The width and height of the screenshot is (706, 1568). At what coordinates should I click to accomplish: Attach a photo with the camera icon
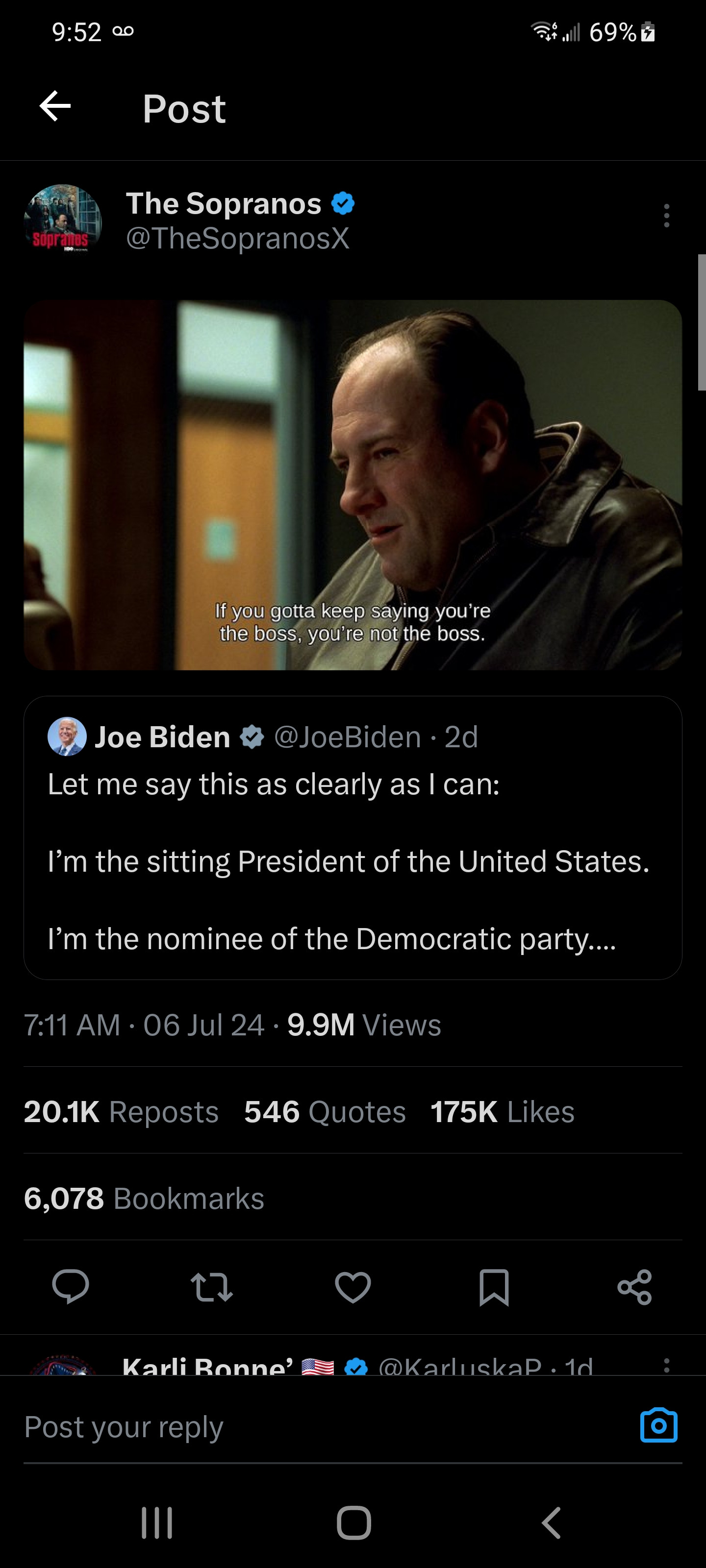pyautogui.click(x=658, y=1425)
